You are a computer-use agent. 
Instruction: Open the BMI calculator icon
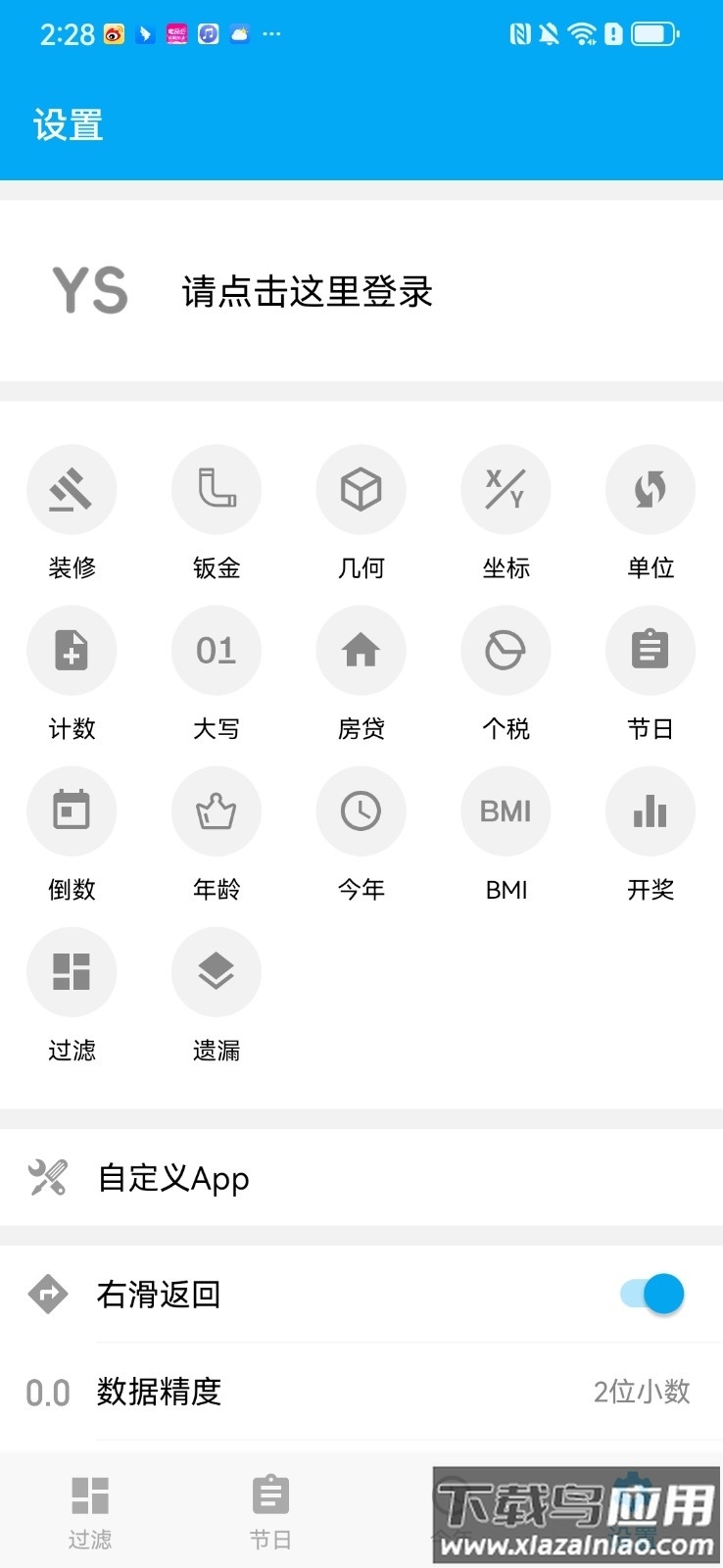pyautogui.click(x=506, y=811)
